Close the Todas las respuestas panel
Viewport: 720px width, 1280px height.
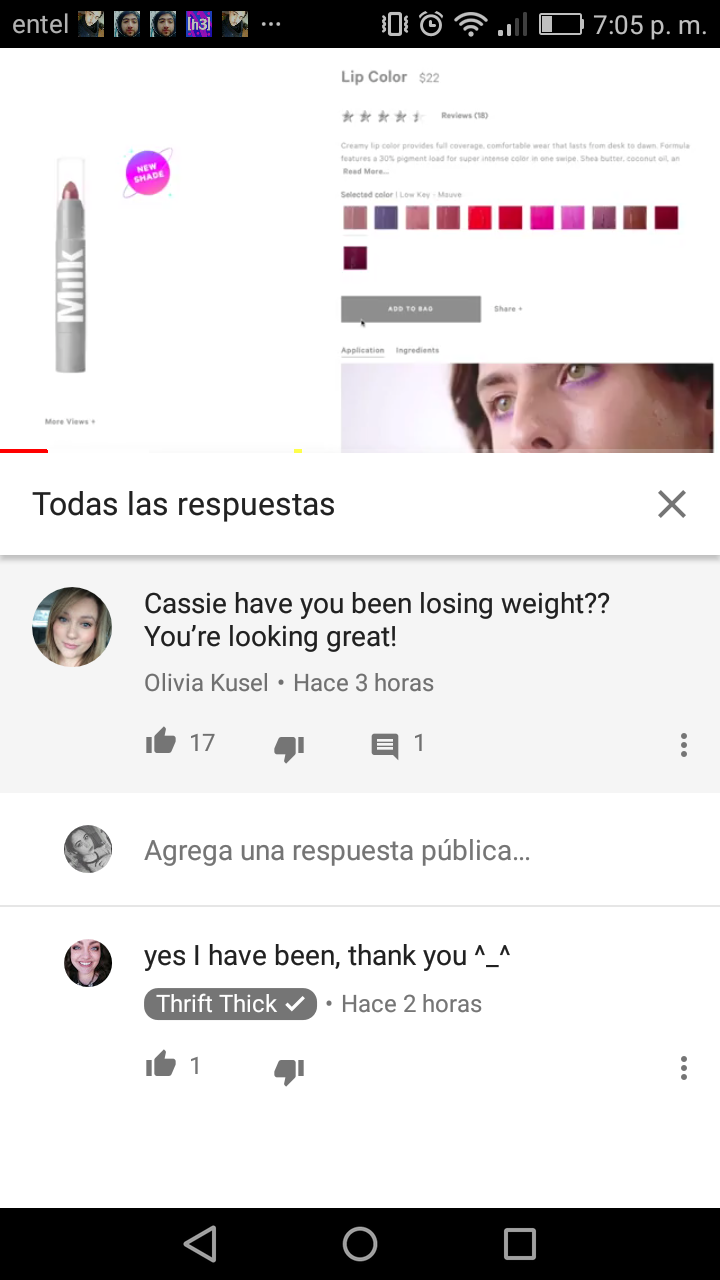(671, 504)
